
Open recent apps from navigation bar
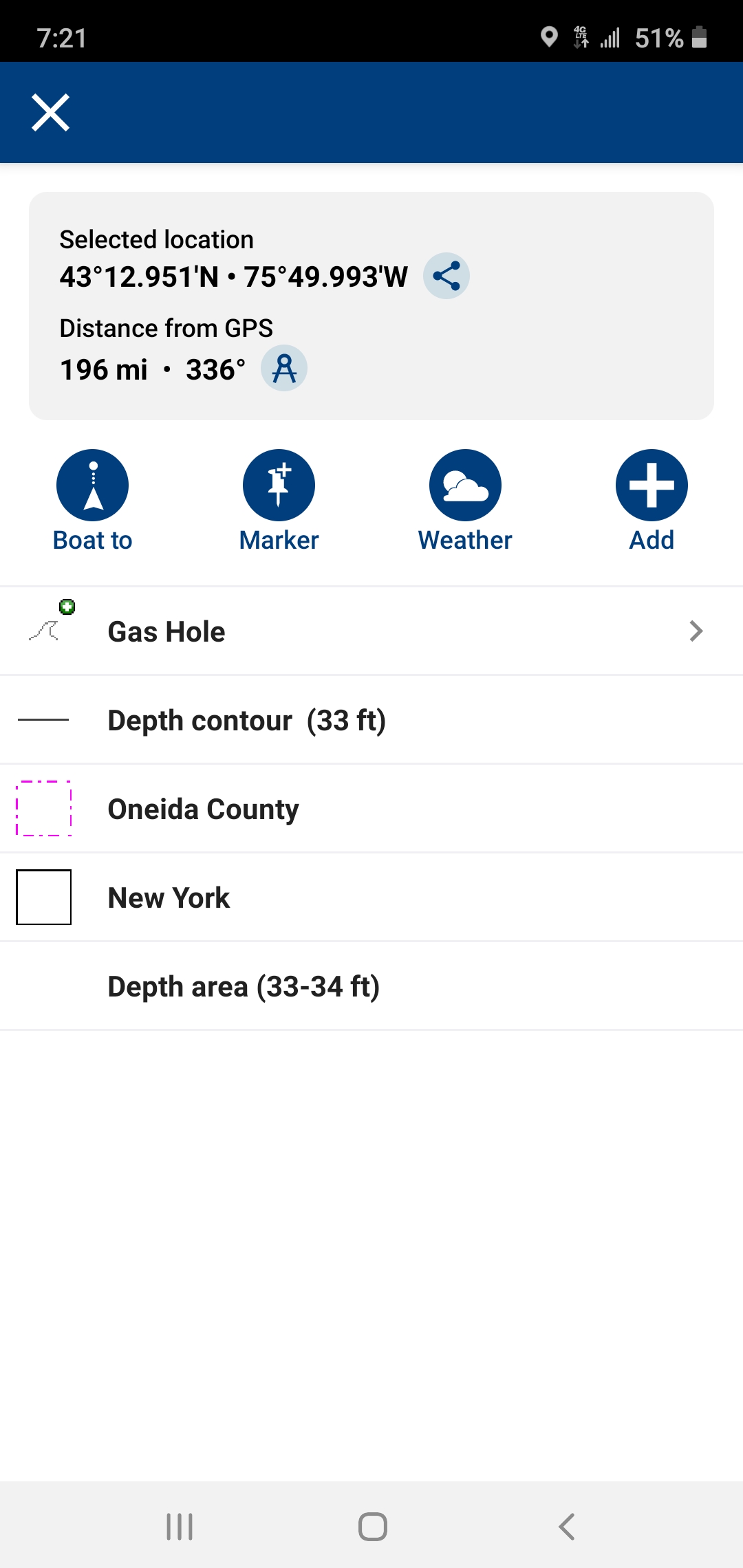click(180, 1527)
